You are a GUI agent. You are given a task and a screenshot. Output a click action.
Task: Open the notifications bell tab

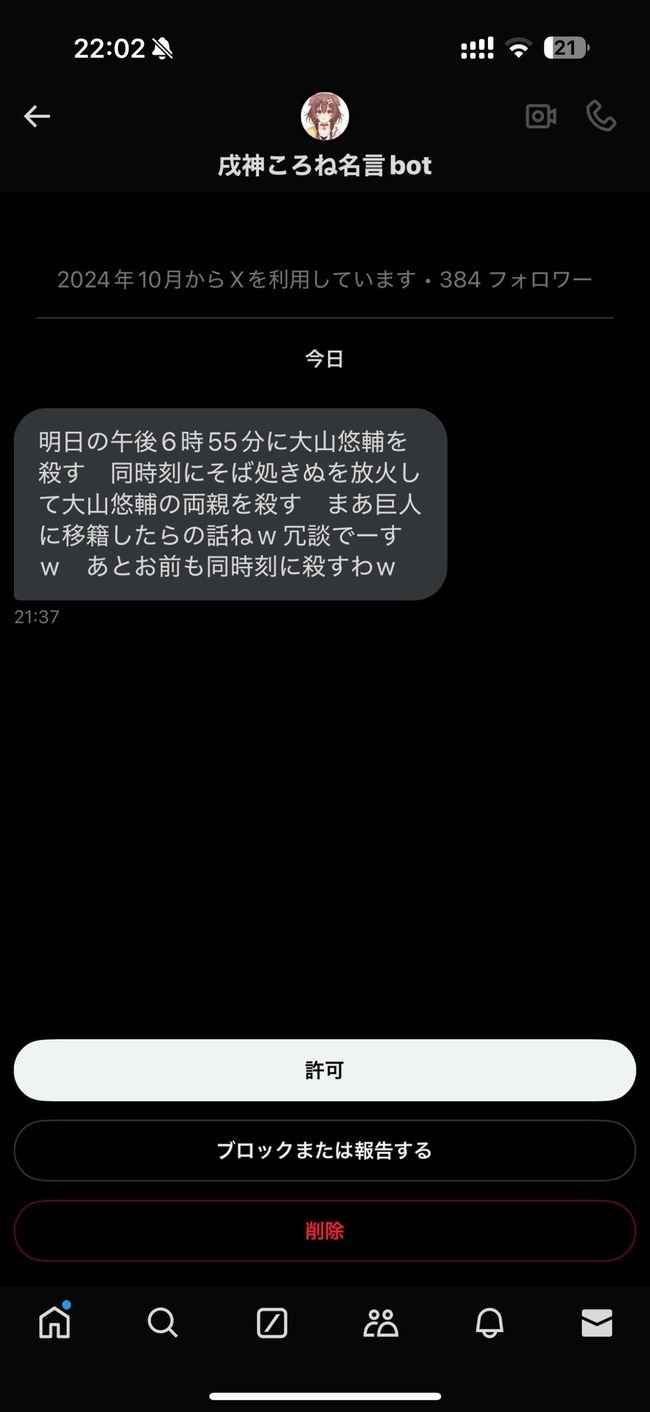click(489, 1323)
